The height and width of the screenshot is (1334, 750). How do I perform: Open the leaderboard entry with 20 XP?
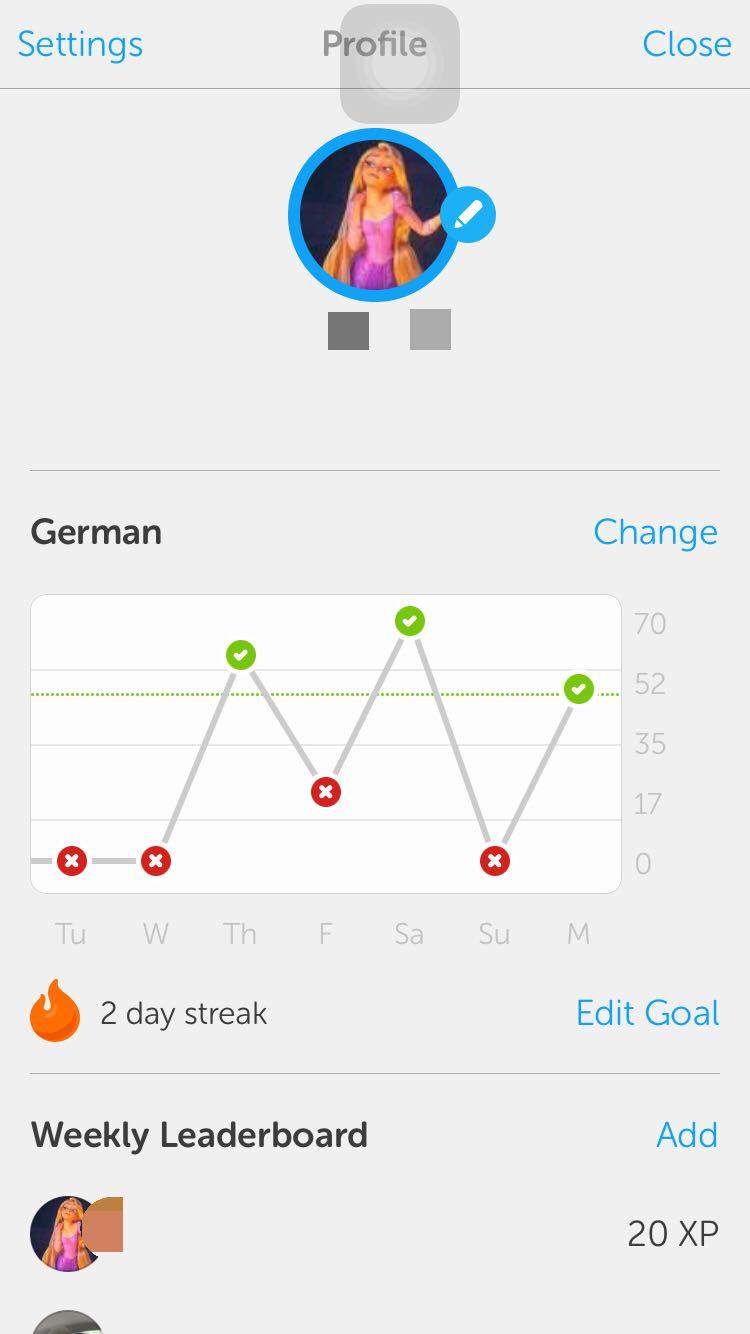pyautogui.click(x=375, y=1233)
